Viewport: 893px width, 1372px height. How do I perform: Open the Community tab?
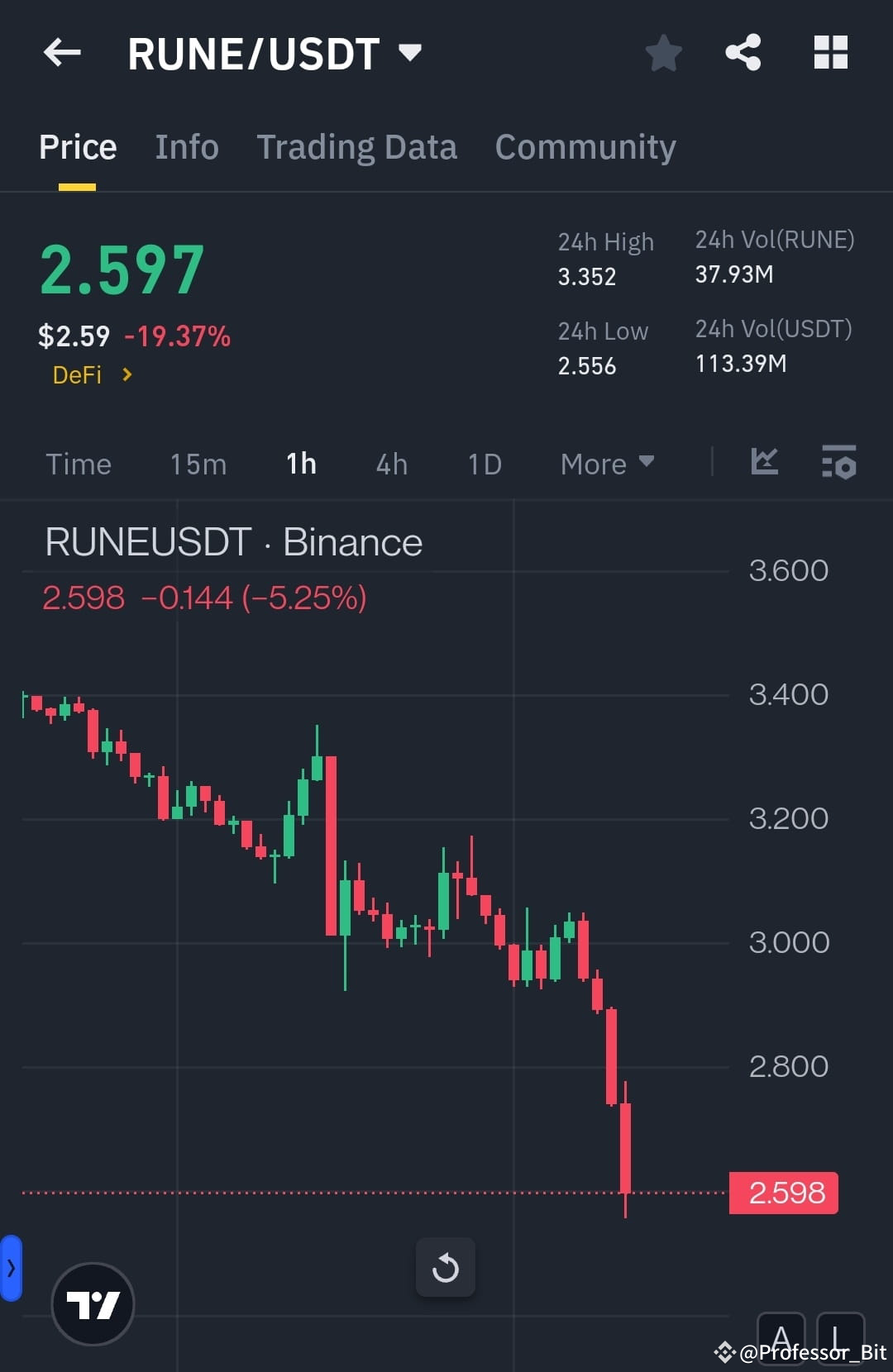(x=585, y=146)
